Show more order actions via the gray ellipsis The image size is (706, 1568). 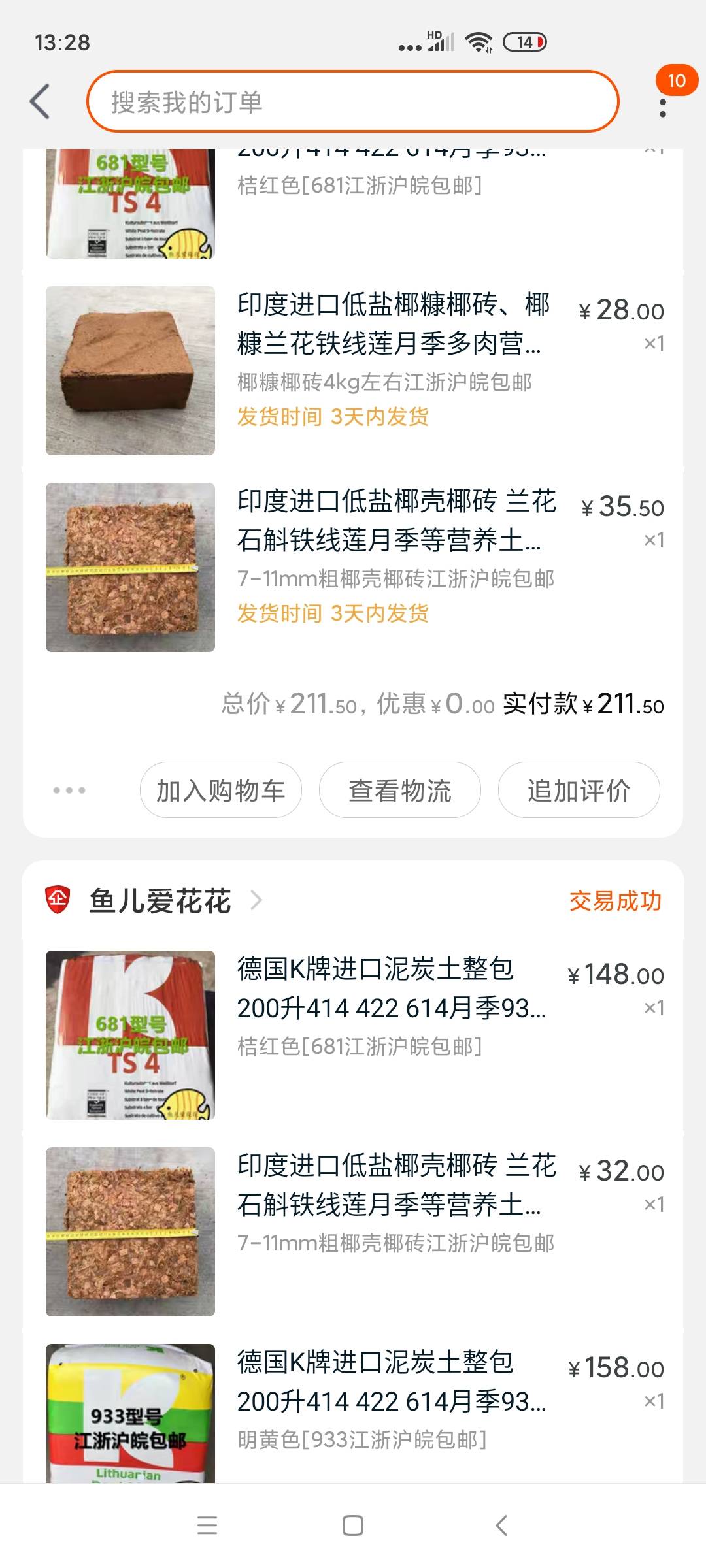point(69,791)
